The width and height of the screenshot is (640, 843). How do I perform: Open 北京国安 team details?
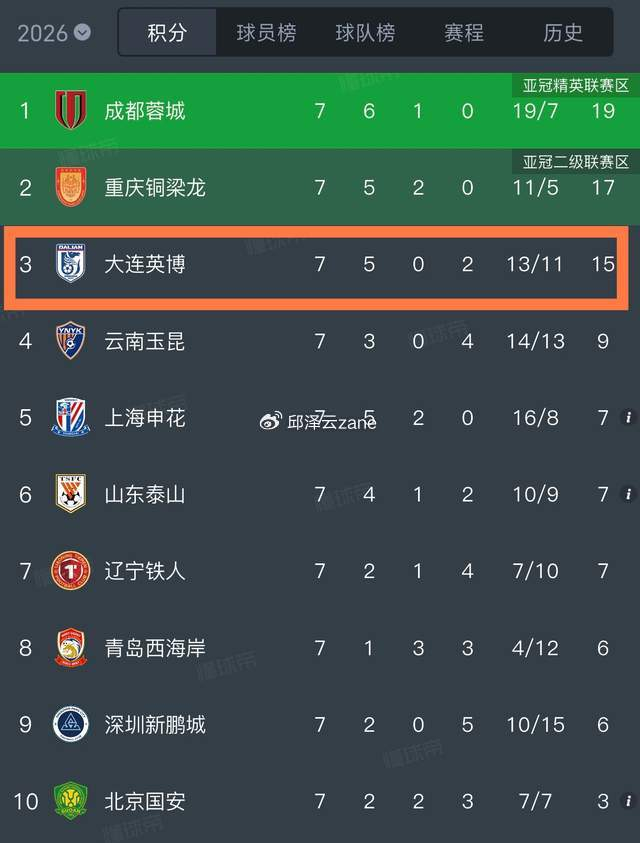click(x=145, y=801)
